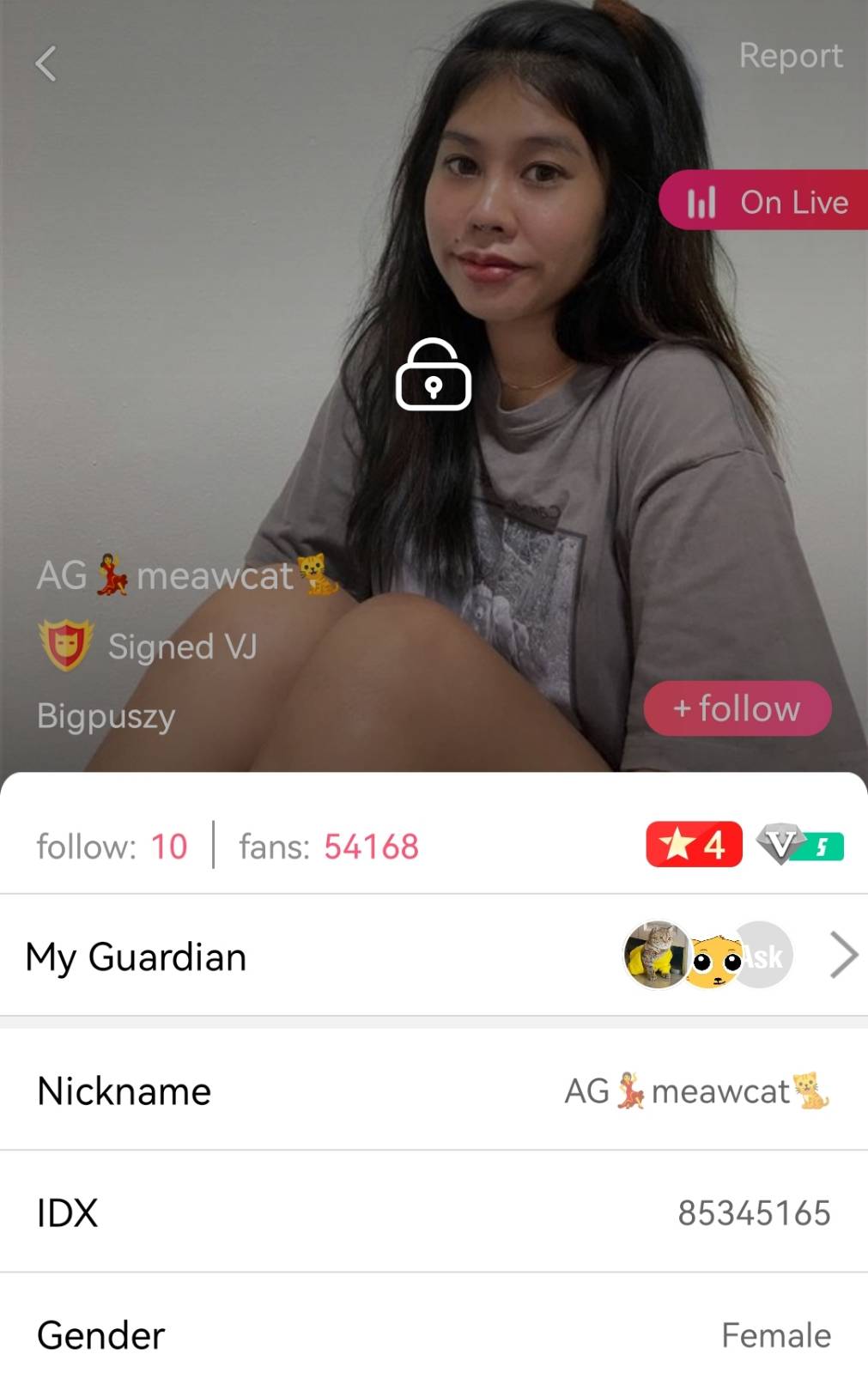Viewport: 868px width, 1391px height.
Task: Join the On Live stream
Action: pyautogui.click(x=765, y=202)
